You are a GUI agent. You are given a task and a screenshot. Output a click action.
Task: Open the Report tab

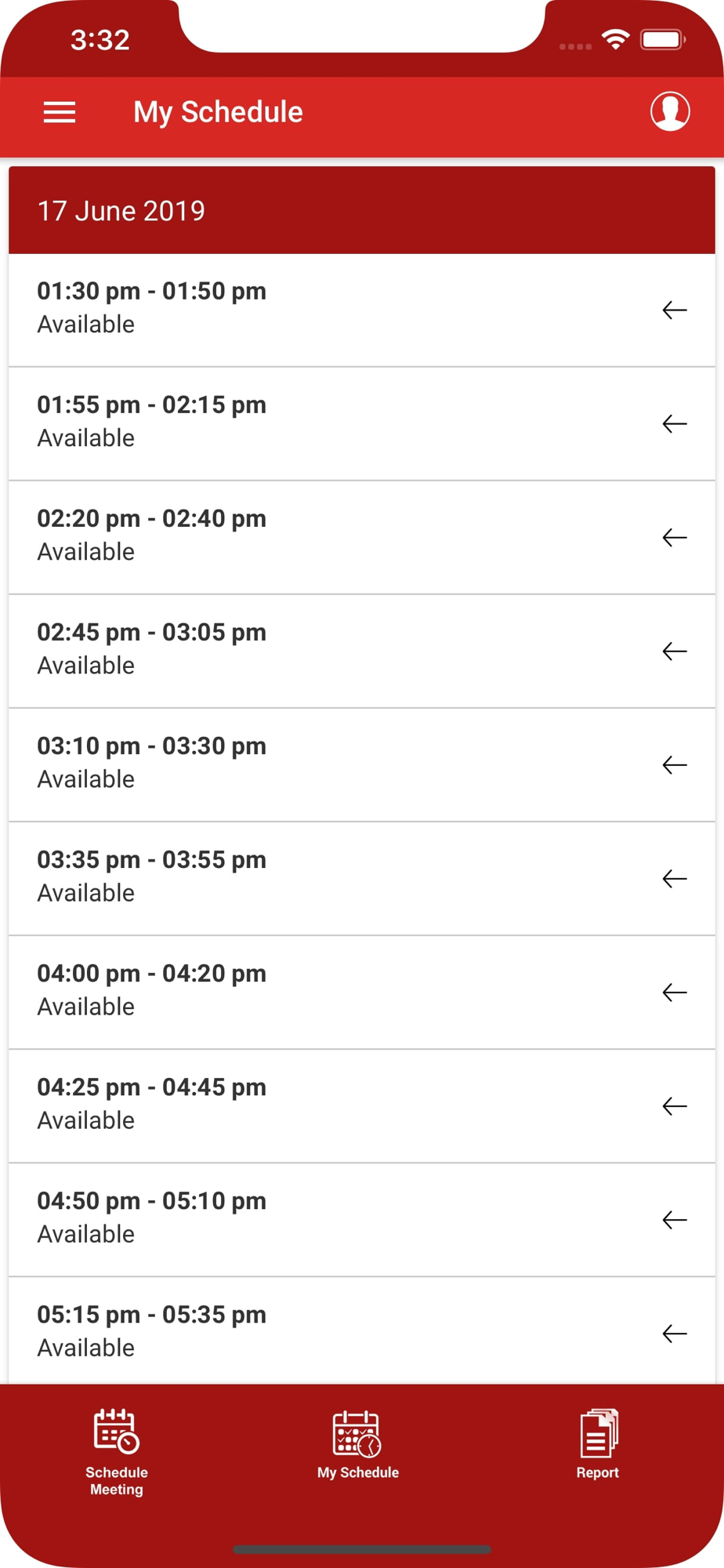coord(598,1445)
